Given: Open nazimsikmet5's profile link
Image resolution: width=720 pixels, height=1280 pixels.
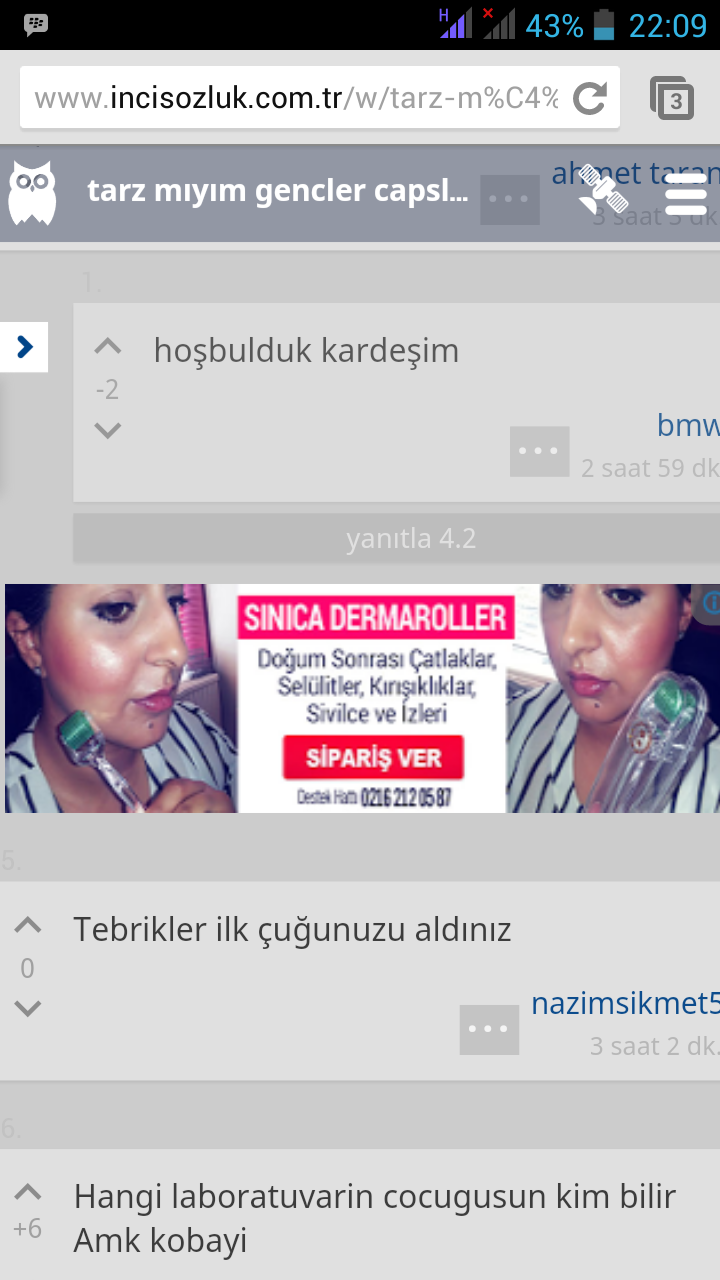Looking at the screenshot, I should point(625,1003).
